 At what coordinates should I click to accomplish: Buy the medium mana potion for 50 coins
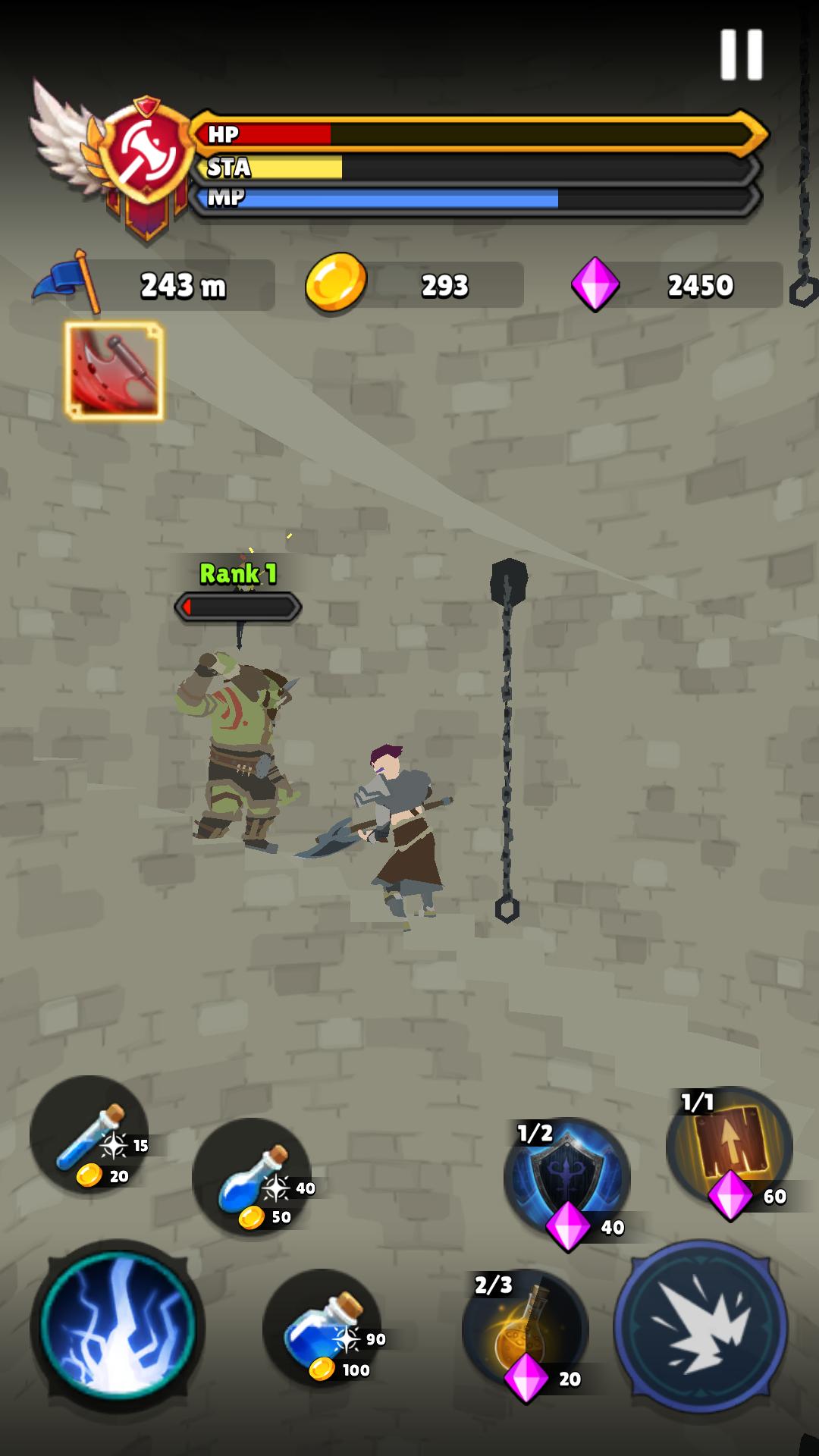[x=251, y=1178]
